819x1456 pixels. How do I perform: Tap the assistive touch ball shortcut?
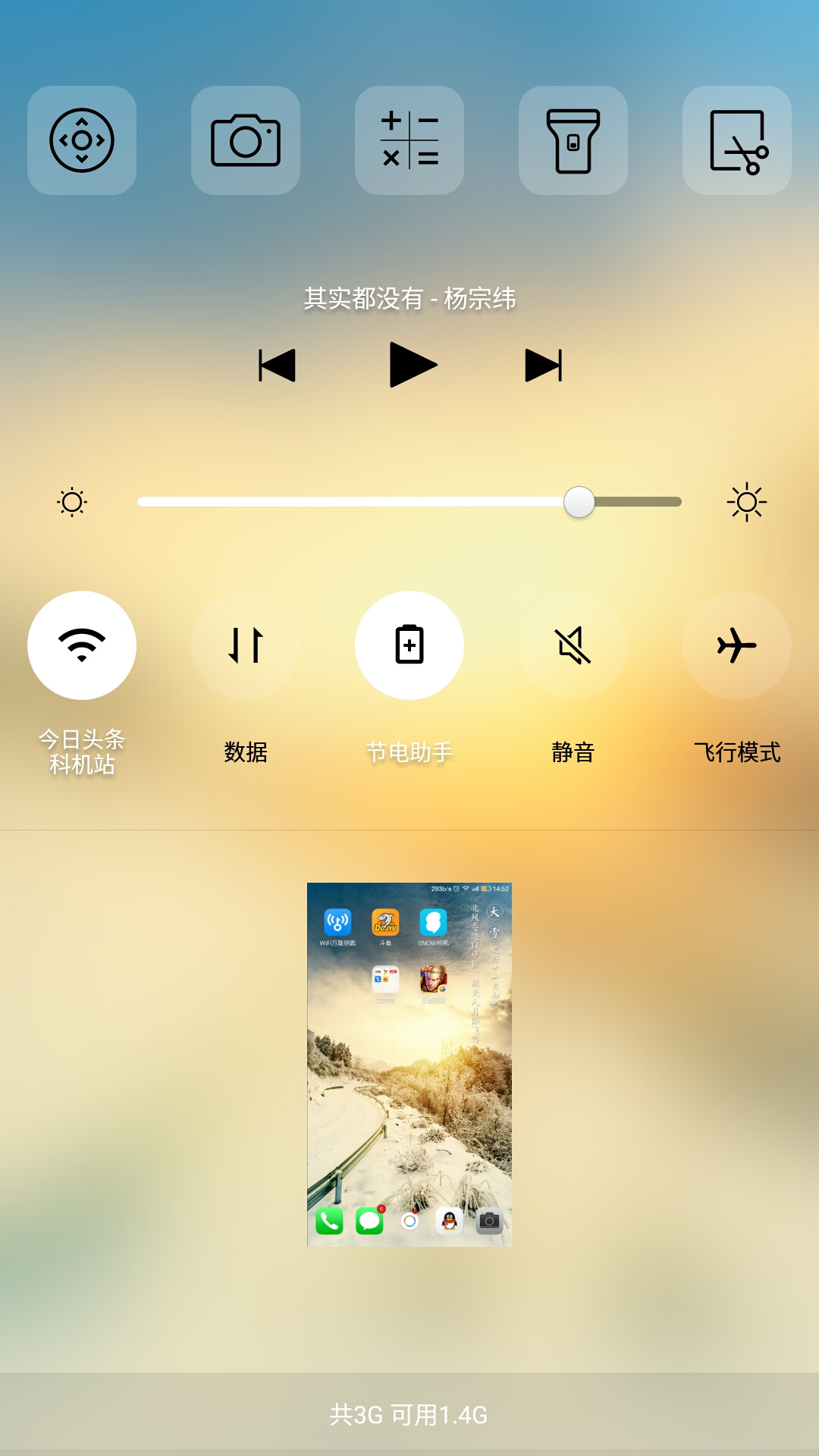click(81, 142)
